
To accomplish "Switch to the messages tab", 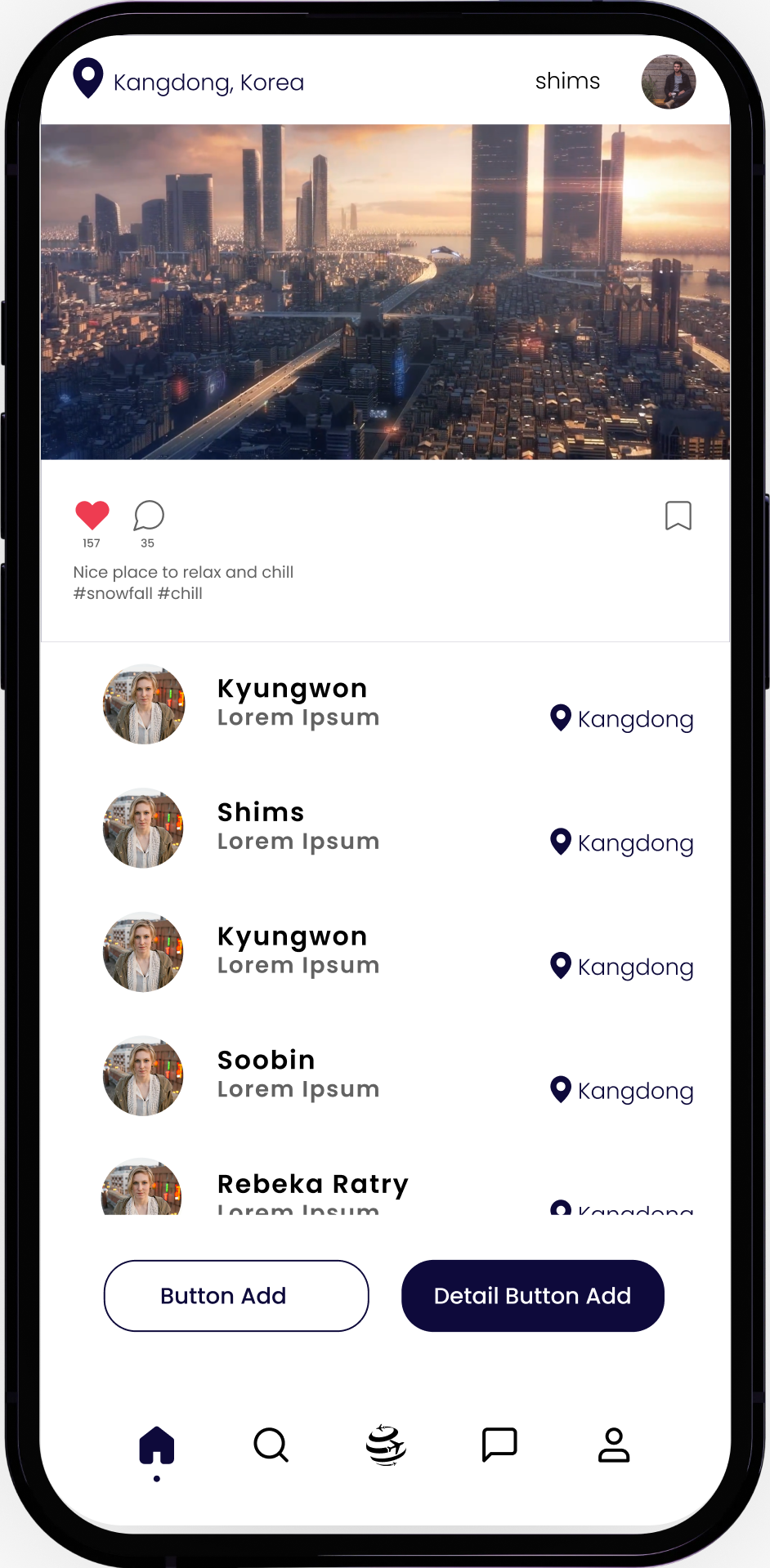I will pyautogui.click(x=499, y=1445).
